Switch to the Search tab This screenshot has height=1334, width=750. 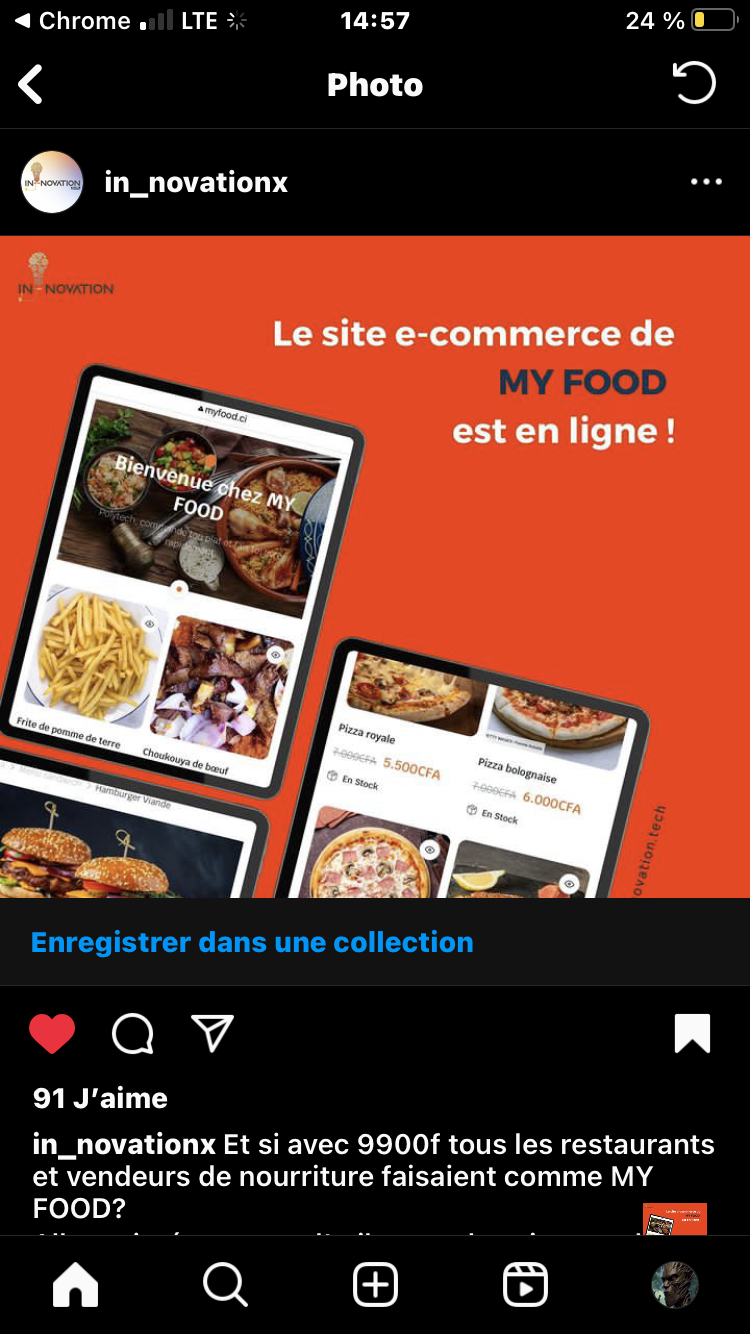(225, 1285)
